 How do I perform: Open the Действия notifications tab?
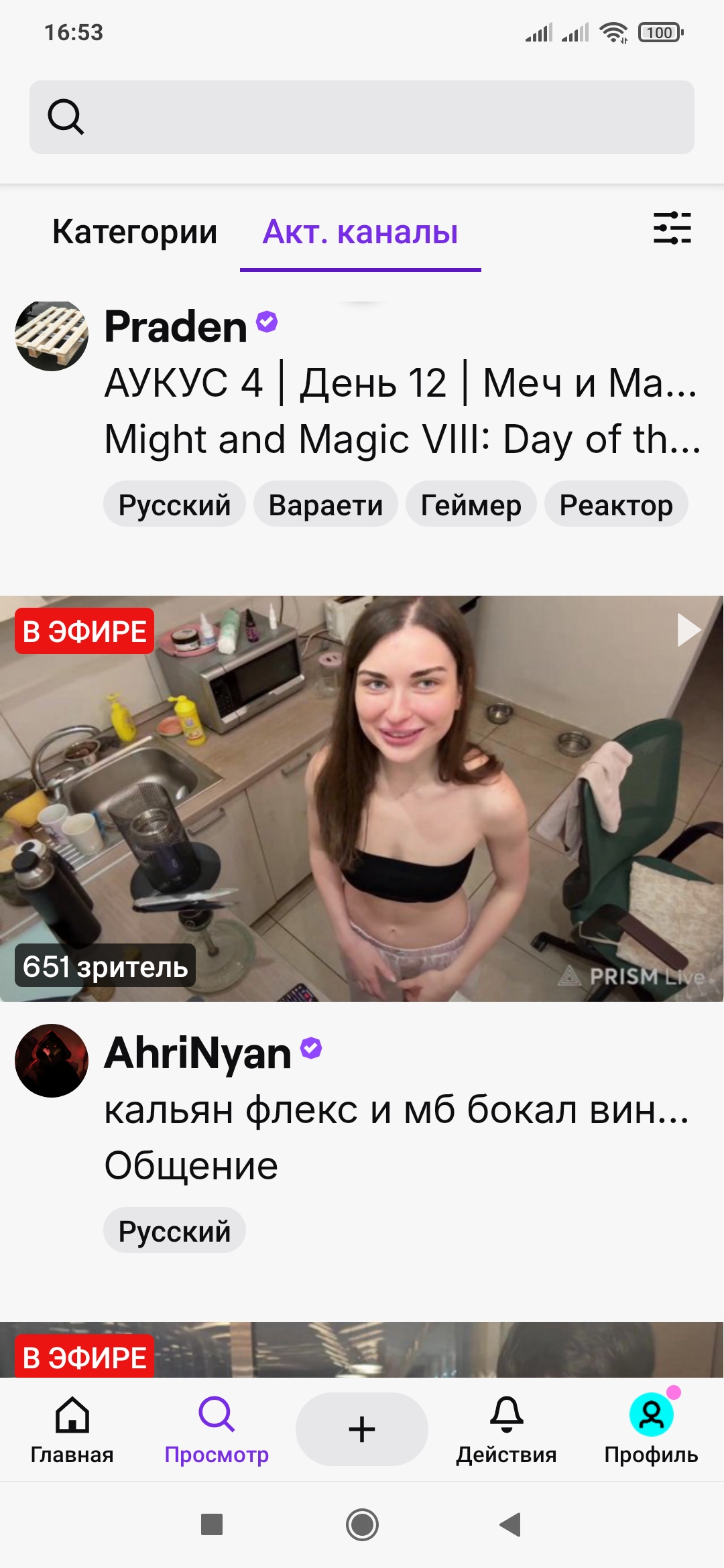click(506, 1429)
